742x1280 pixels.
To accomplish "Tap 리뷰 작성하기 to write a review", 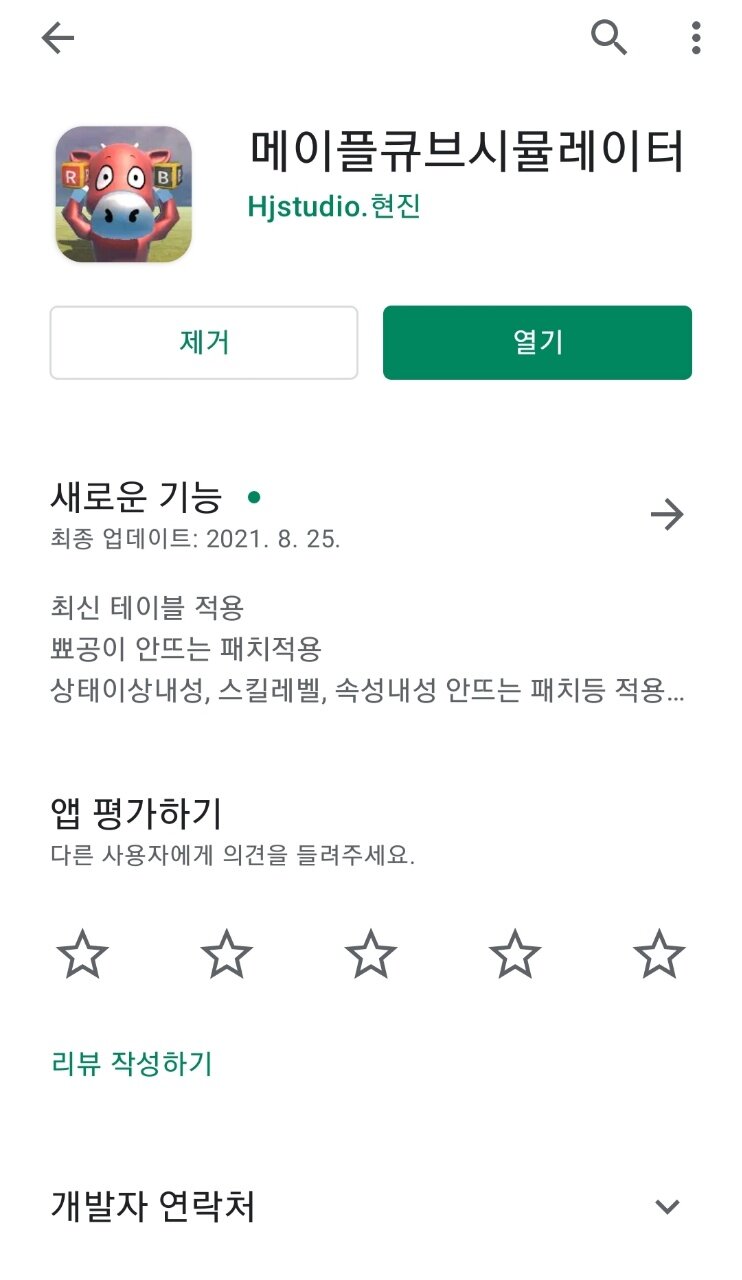I will coord(131,1063).
